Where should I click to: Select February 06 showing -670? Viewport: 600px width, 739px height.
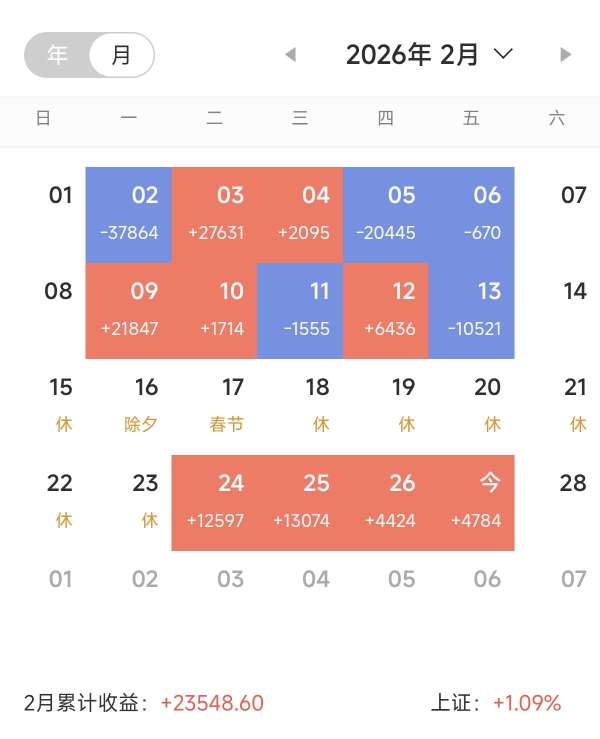click(x=472, y=214)
